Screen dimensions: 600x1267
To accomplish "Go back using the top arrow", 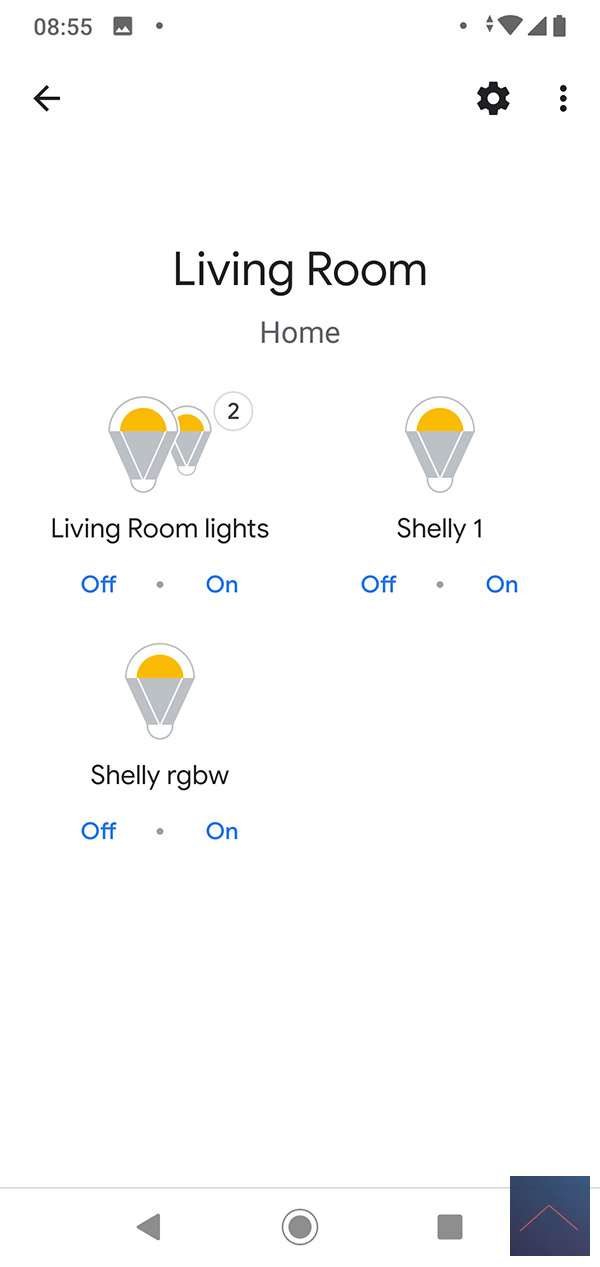I will point(47,98).
